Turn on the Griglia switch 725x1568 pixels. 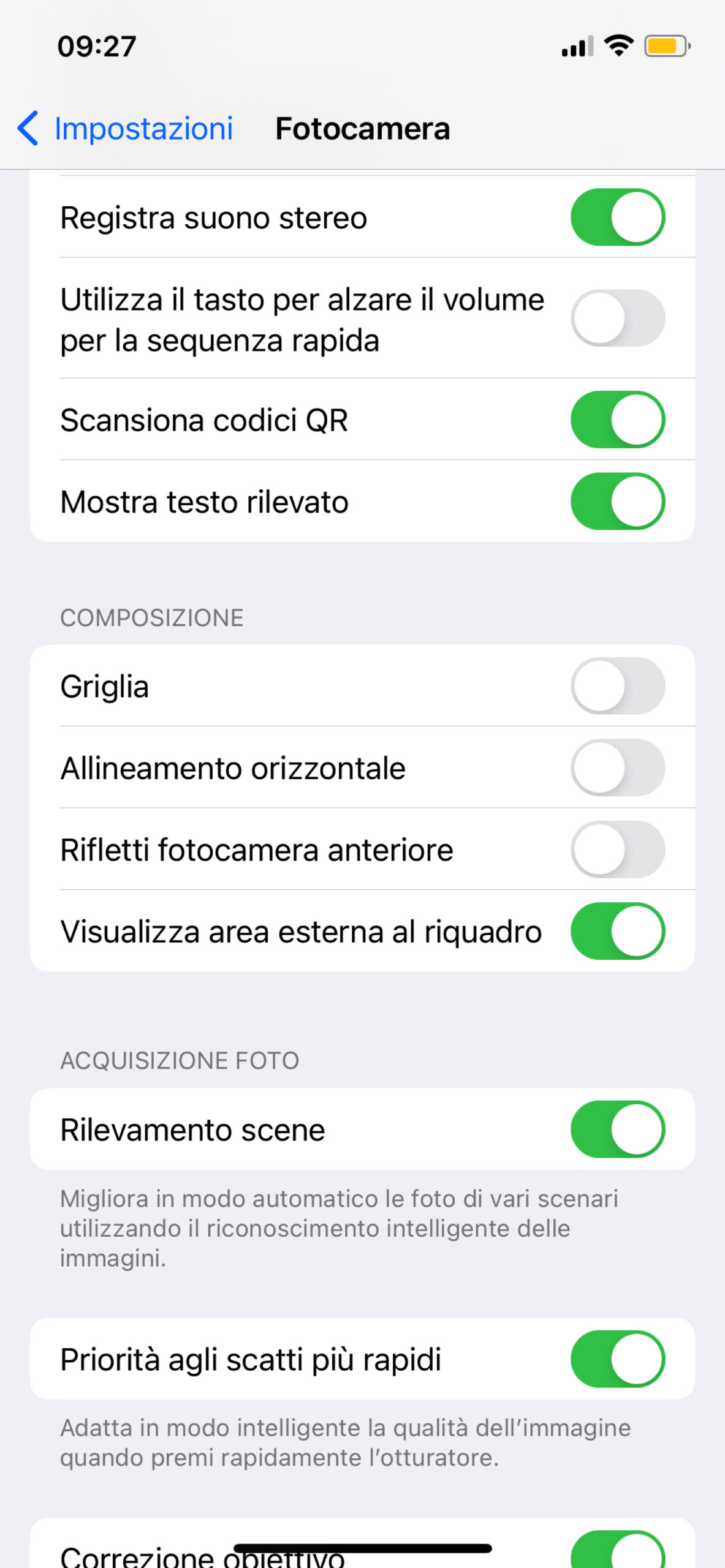[x=617, y=686]
